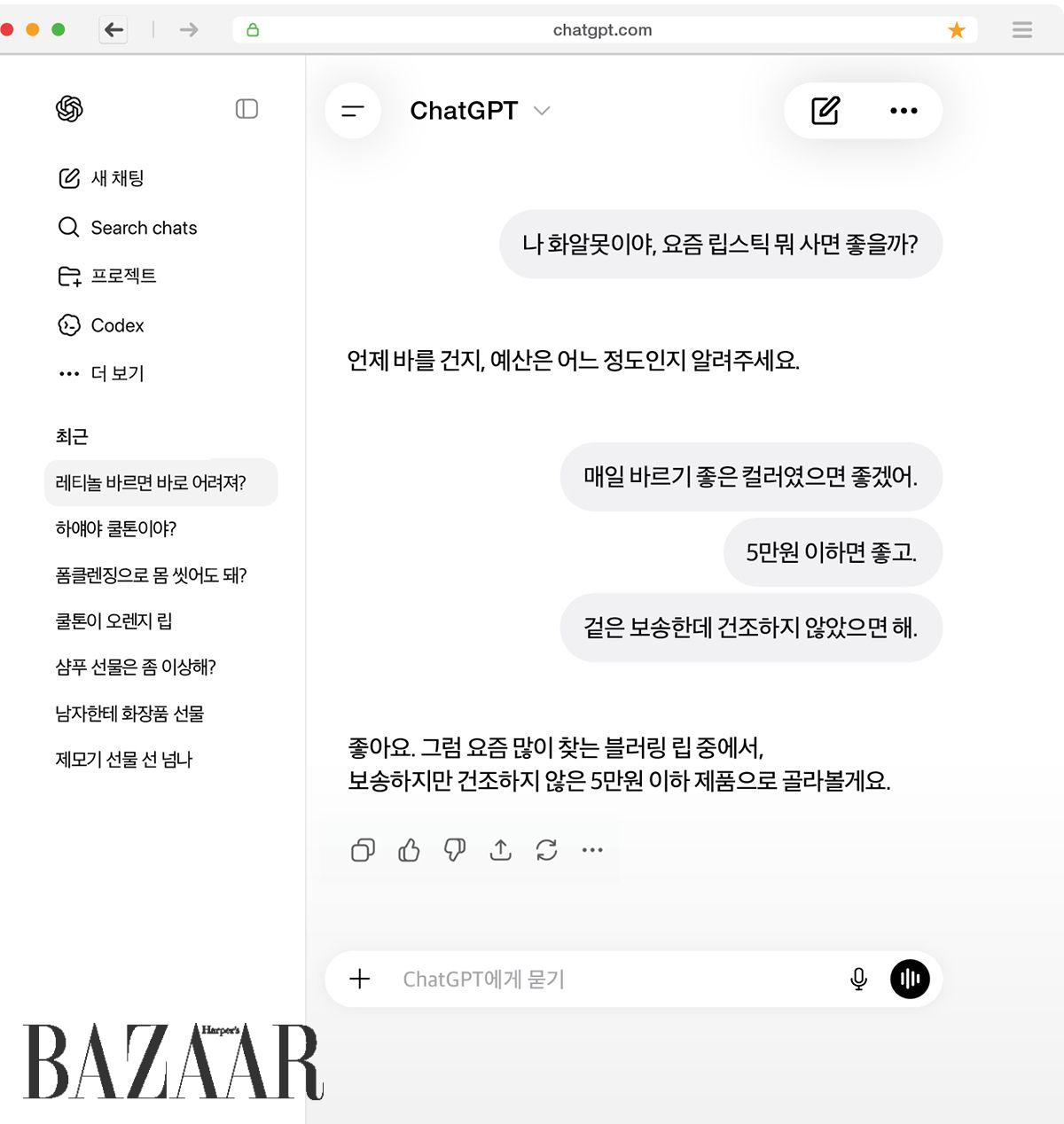Open Search chats
The image size is (1064, 1124).
click(127, 228)
